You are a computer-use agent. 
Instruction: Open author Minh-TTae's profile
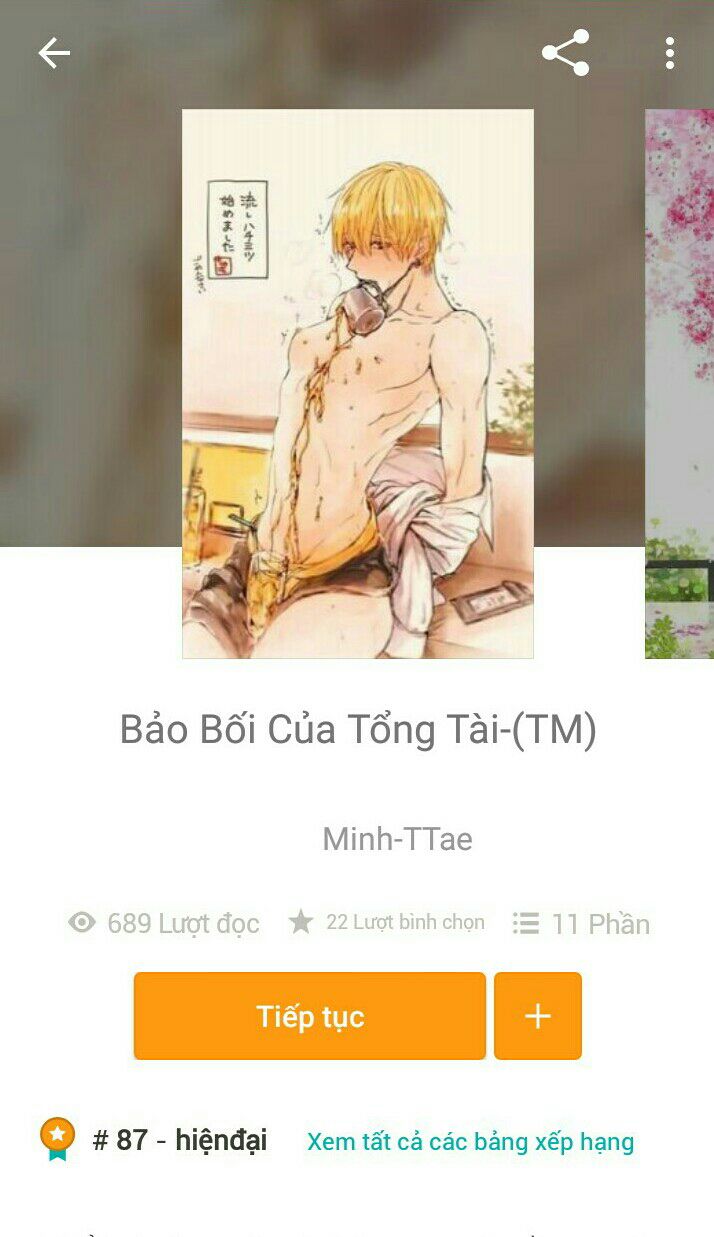click(397, 839)
